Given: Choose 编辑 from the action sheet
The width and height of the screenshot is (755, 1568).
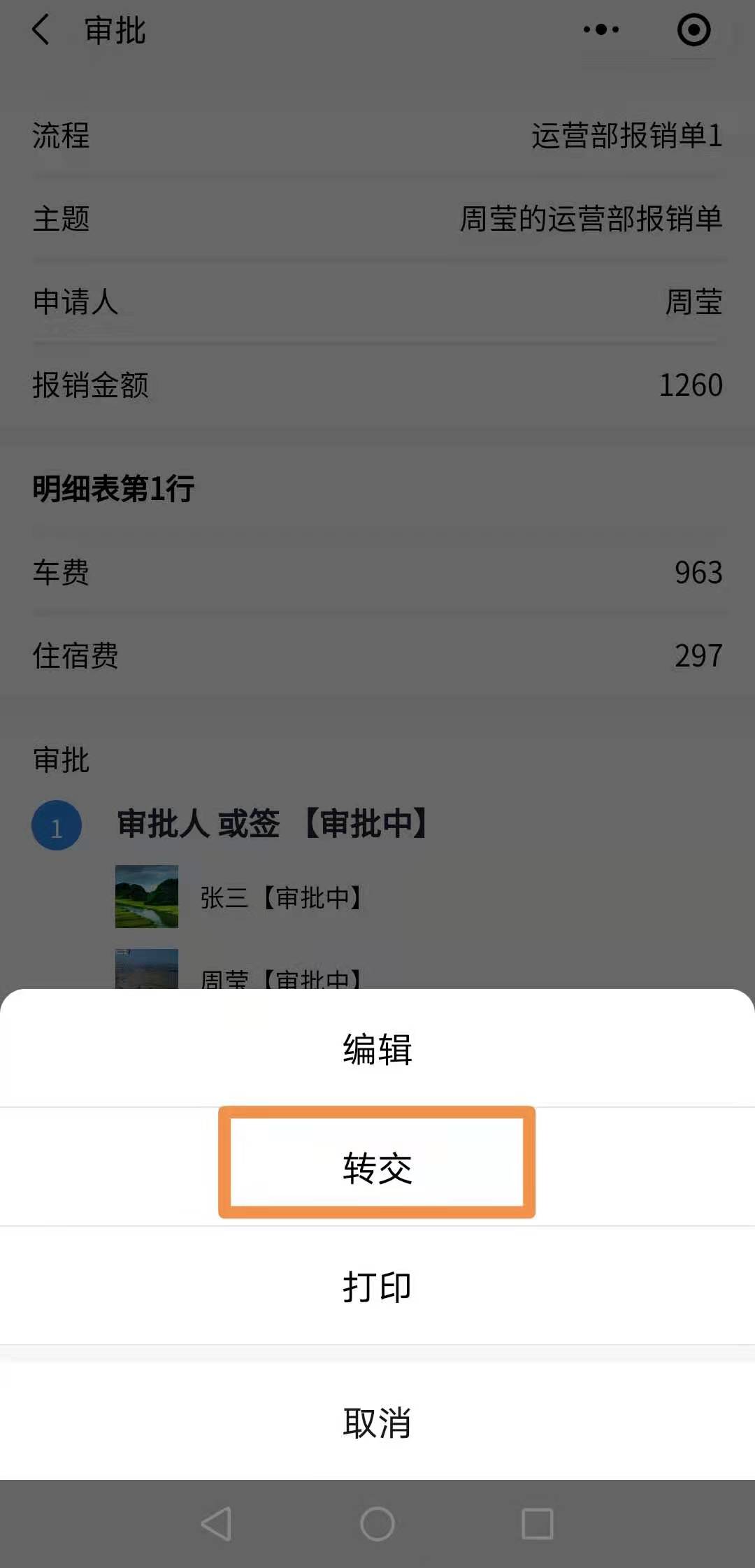Looking at the screenshot, I should click(x=377, y=1049).
